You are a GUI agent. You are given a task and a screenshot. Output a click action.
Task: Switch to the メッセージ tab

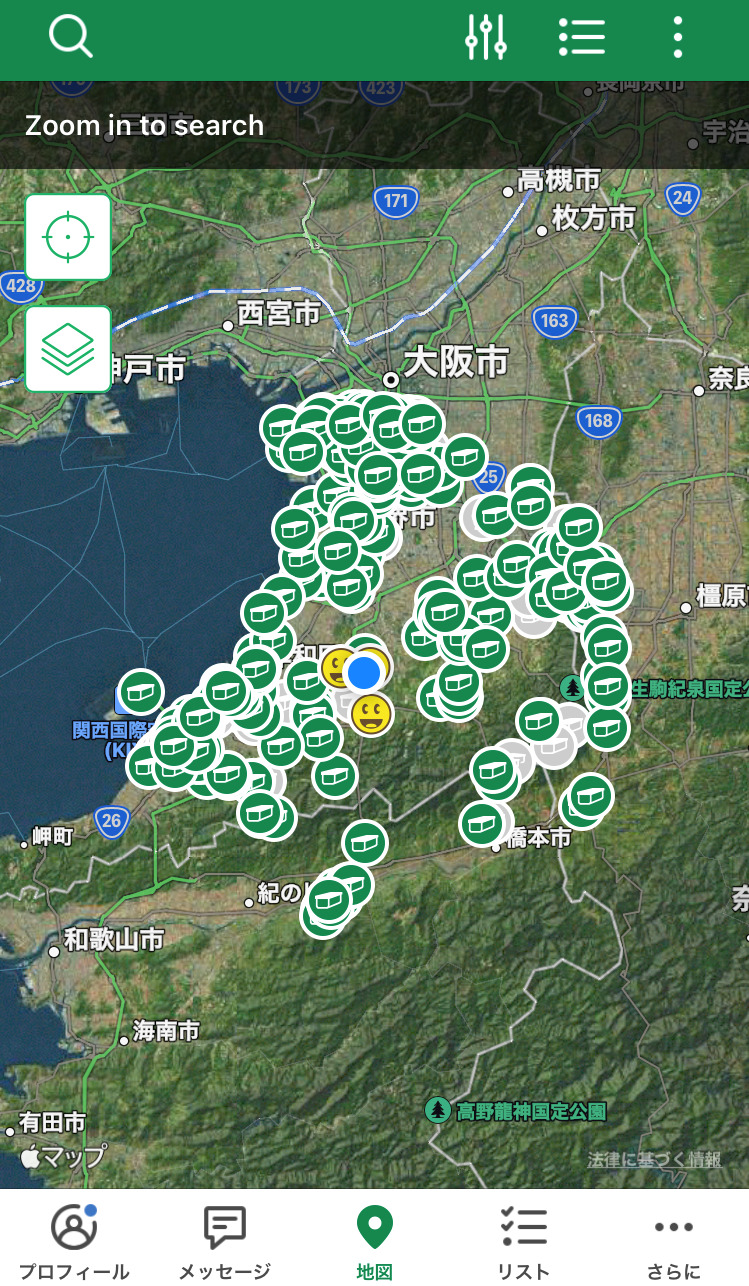pyautogui.click(x=225, y=1241)
